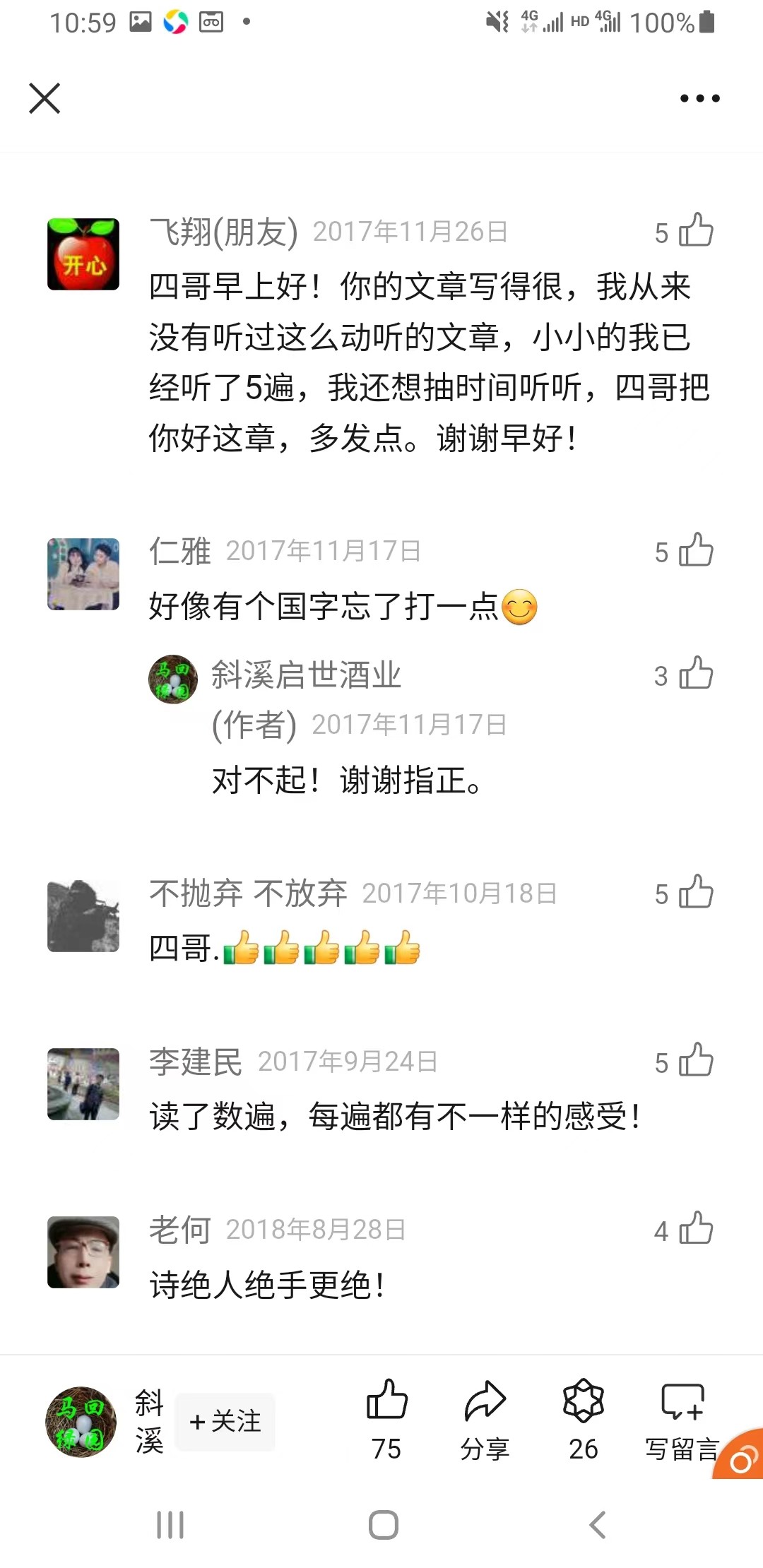Go to the home screen via system home button

[383, 1524]
